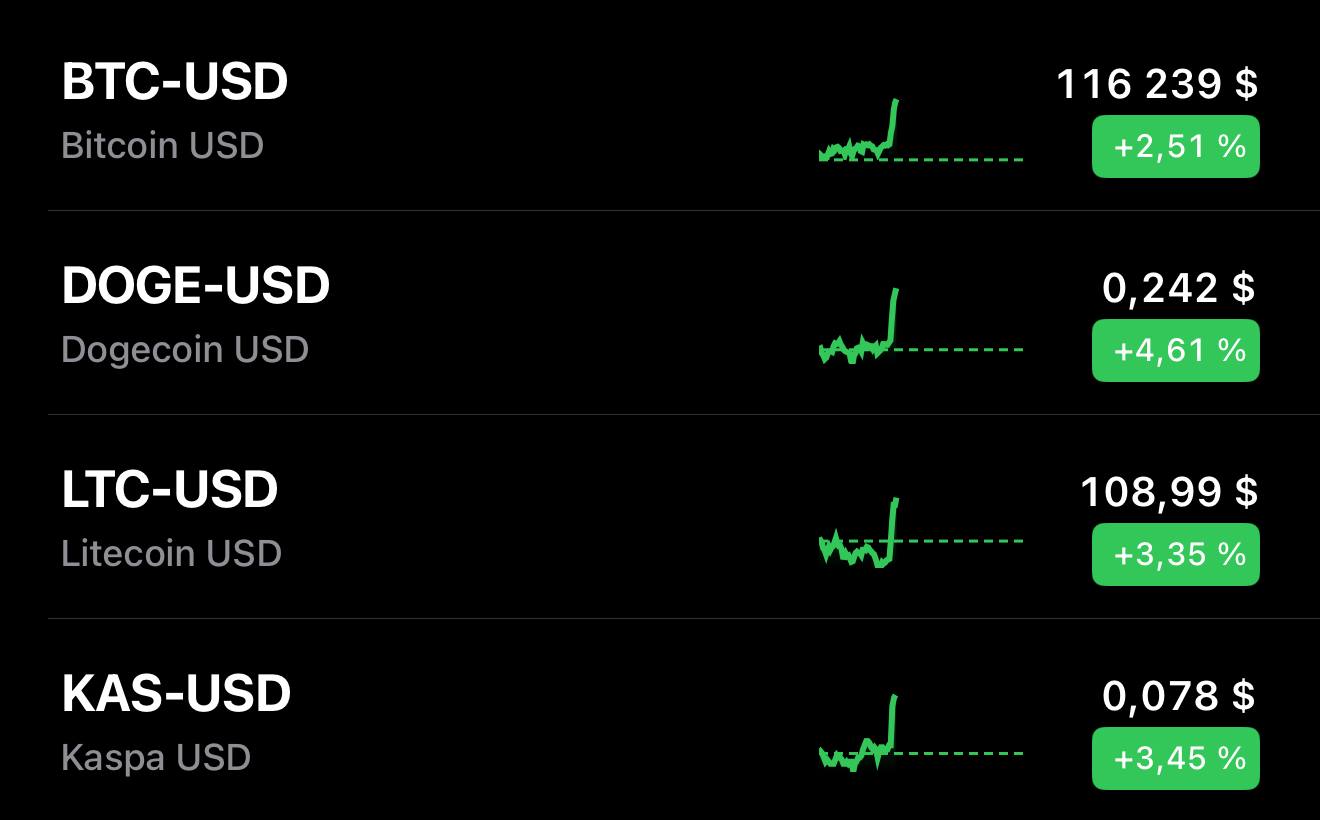
Task: Tap Litecoin's +3,35 % change badge
Action: tap(1175, 555)
